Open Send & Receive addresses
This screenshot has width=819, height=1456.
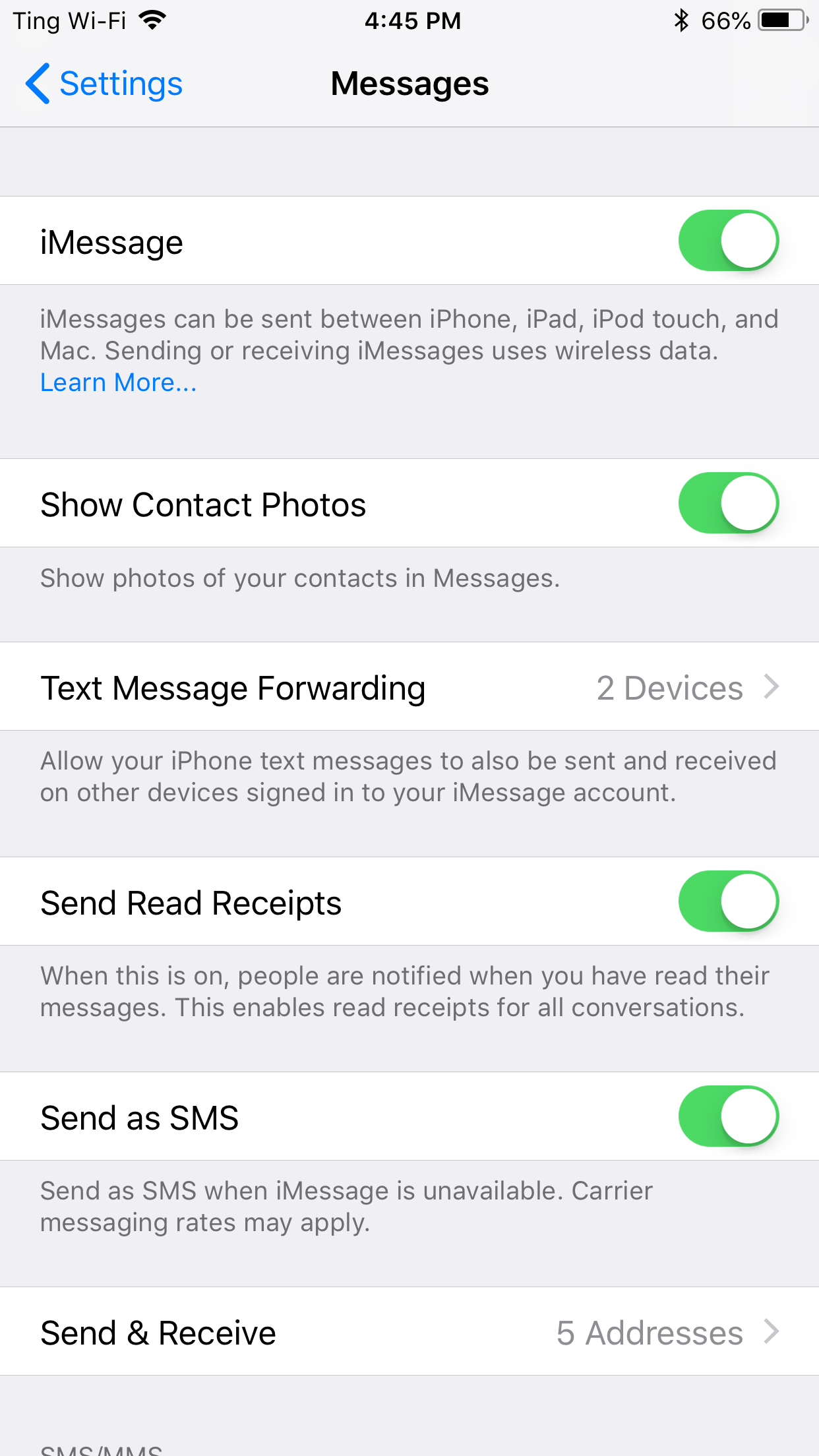(x=409, y=1332)
